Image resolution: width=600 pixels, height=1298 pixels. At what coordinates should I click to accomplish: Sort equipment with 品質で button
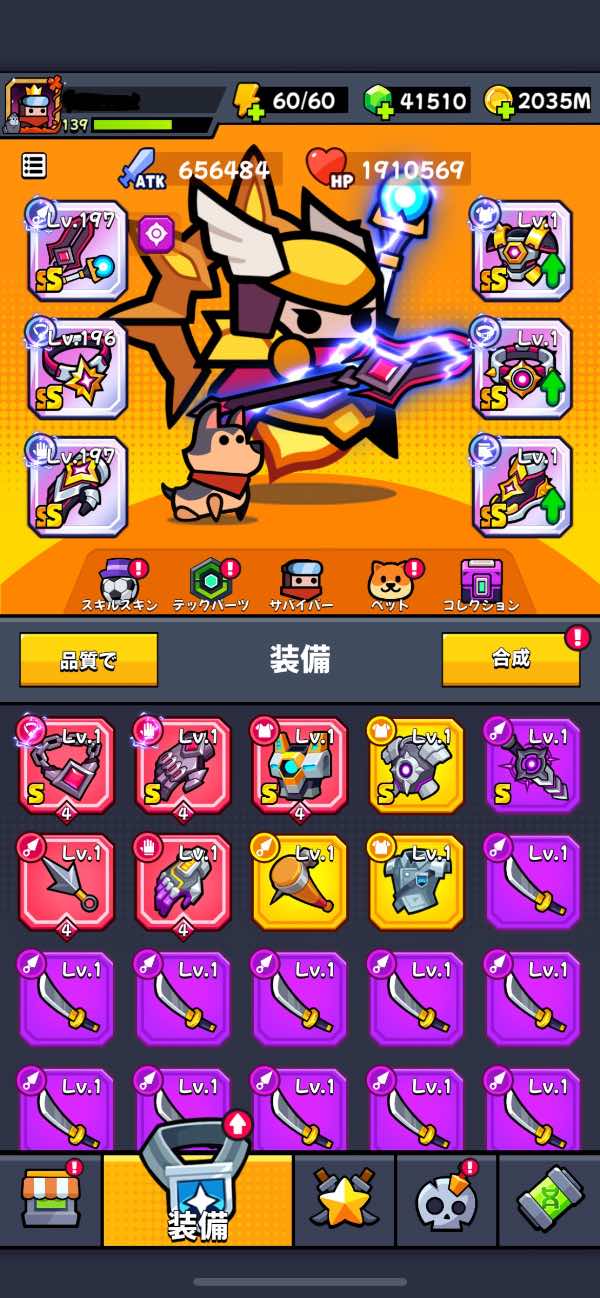(x=89, y=660)
